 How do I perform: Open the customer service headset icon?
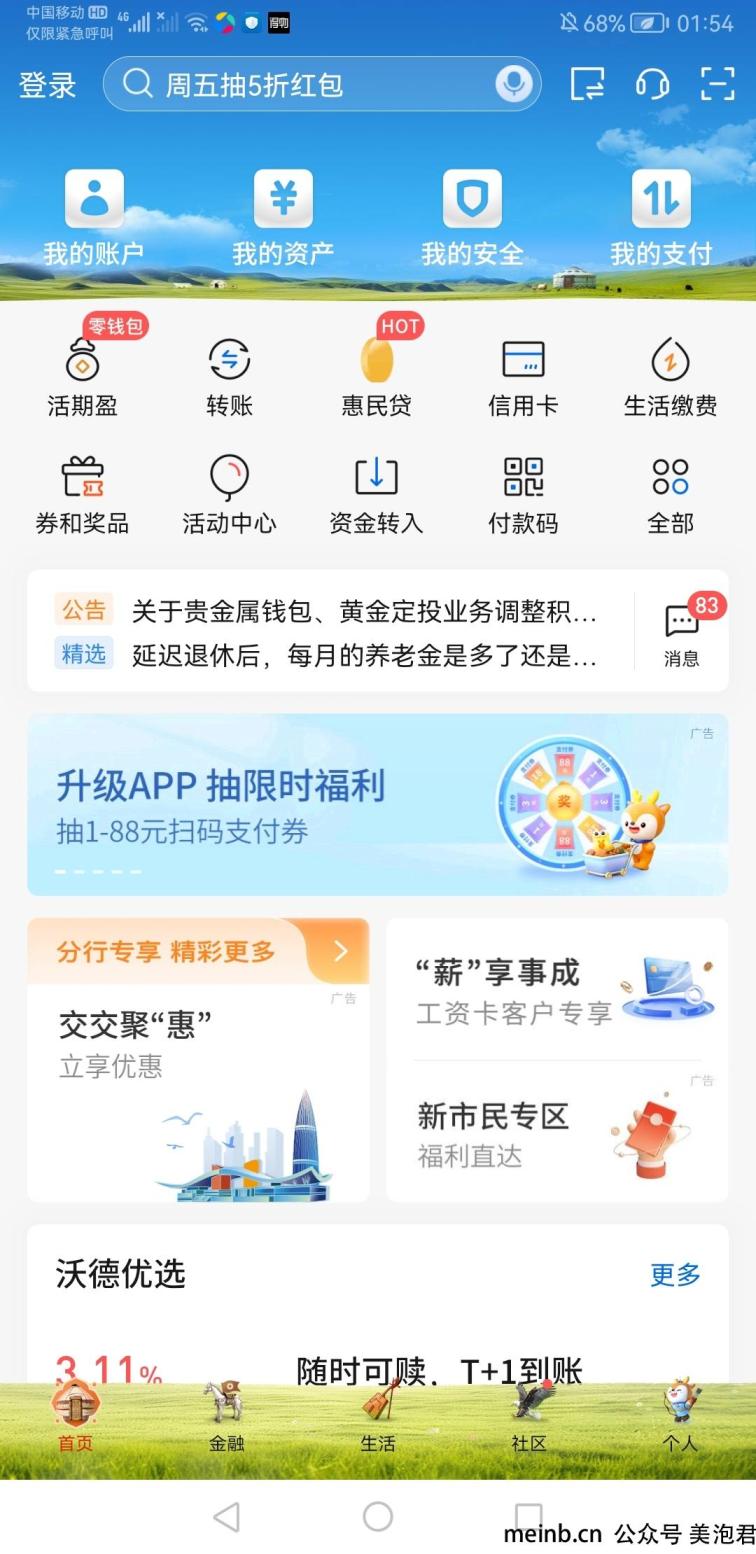[x=652, y=84]
